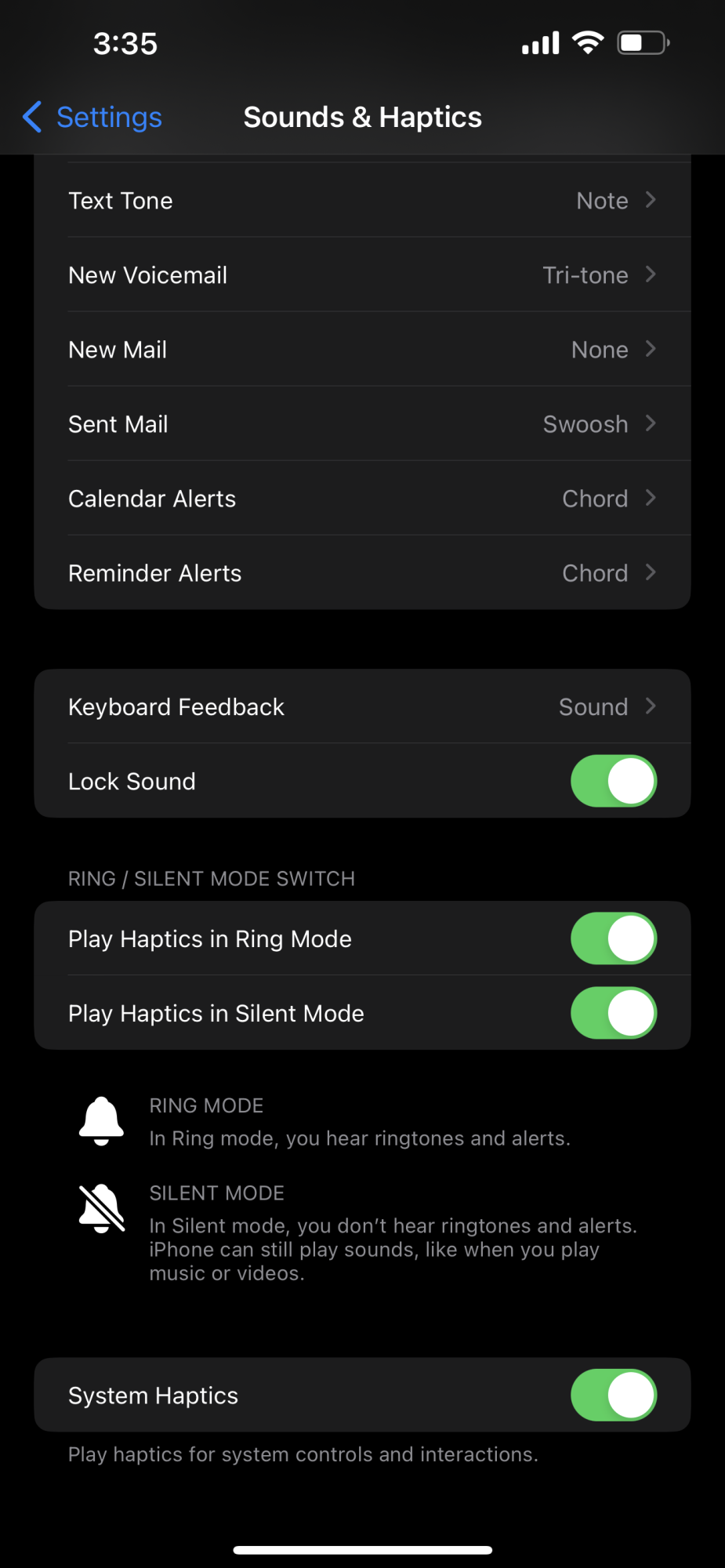Image resolution: width=725 pixels, height=1568 pixels.
Task: Open Sent Mail sound options
Action: pos(362,424)
